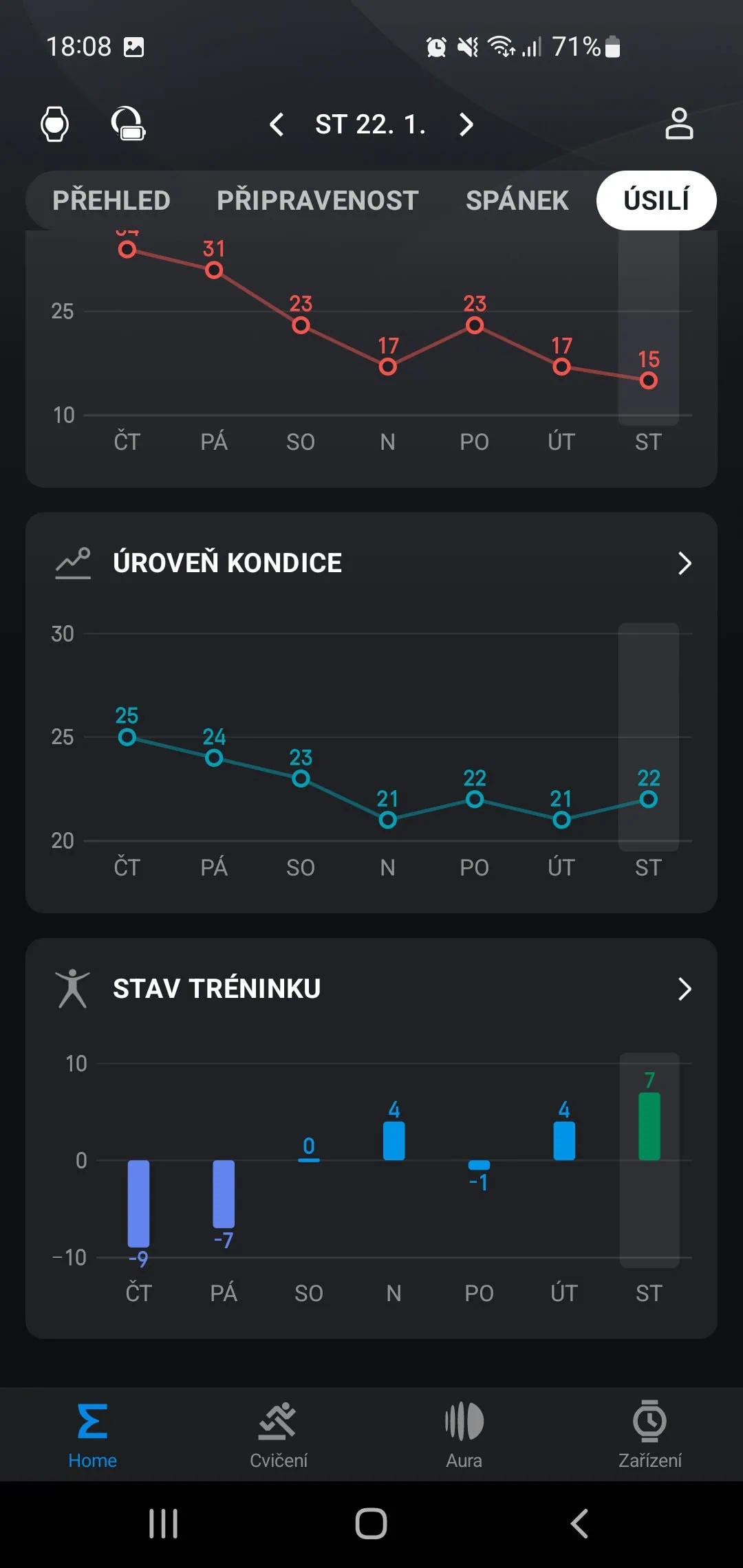The image size is (743, 1568).
Task: Select the SPÁNEK tab
Action: 517,200
